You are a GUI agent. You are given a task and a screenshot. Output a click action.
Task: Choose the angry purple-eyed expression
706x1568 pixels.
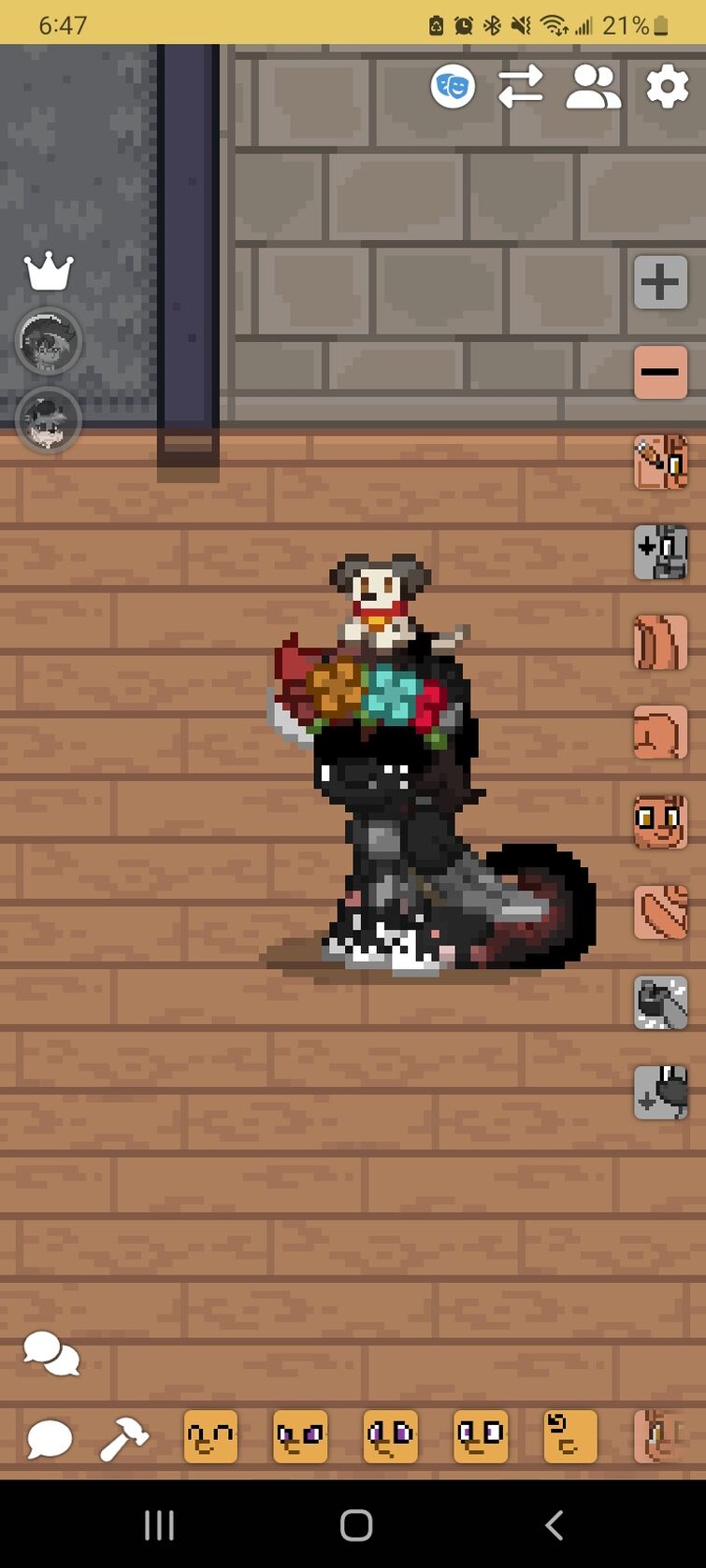[300, 1436]
